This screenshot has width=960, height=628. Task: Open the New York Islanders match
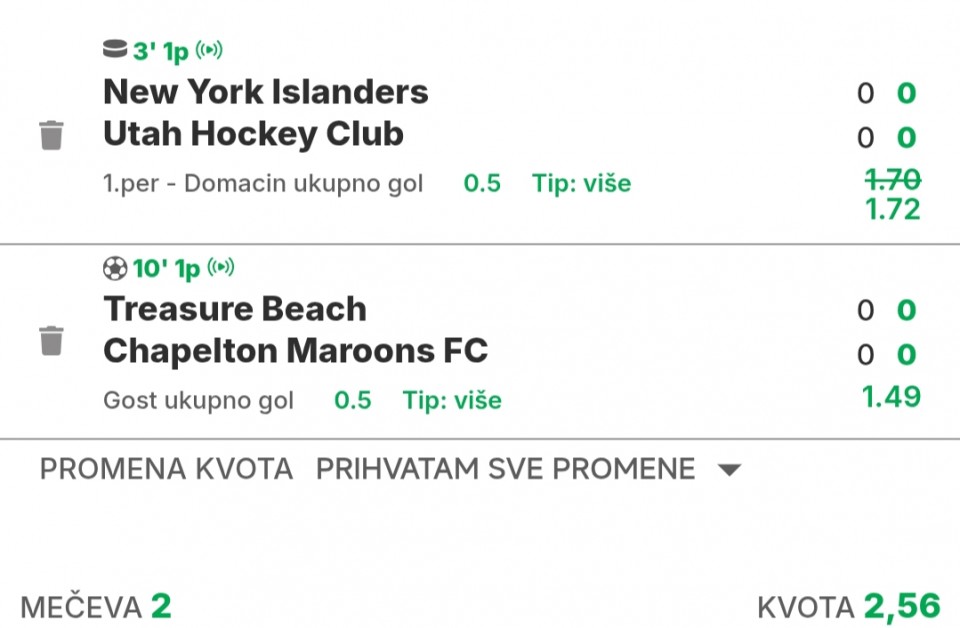click(x=265, y=93)
